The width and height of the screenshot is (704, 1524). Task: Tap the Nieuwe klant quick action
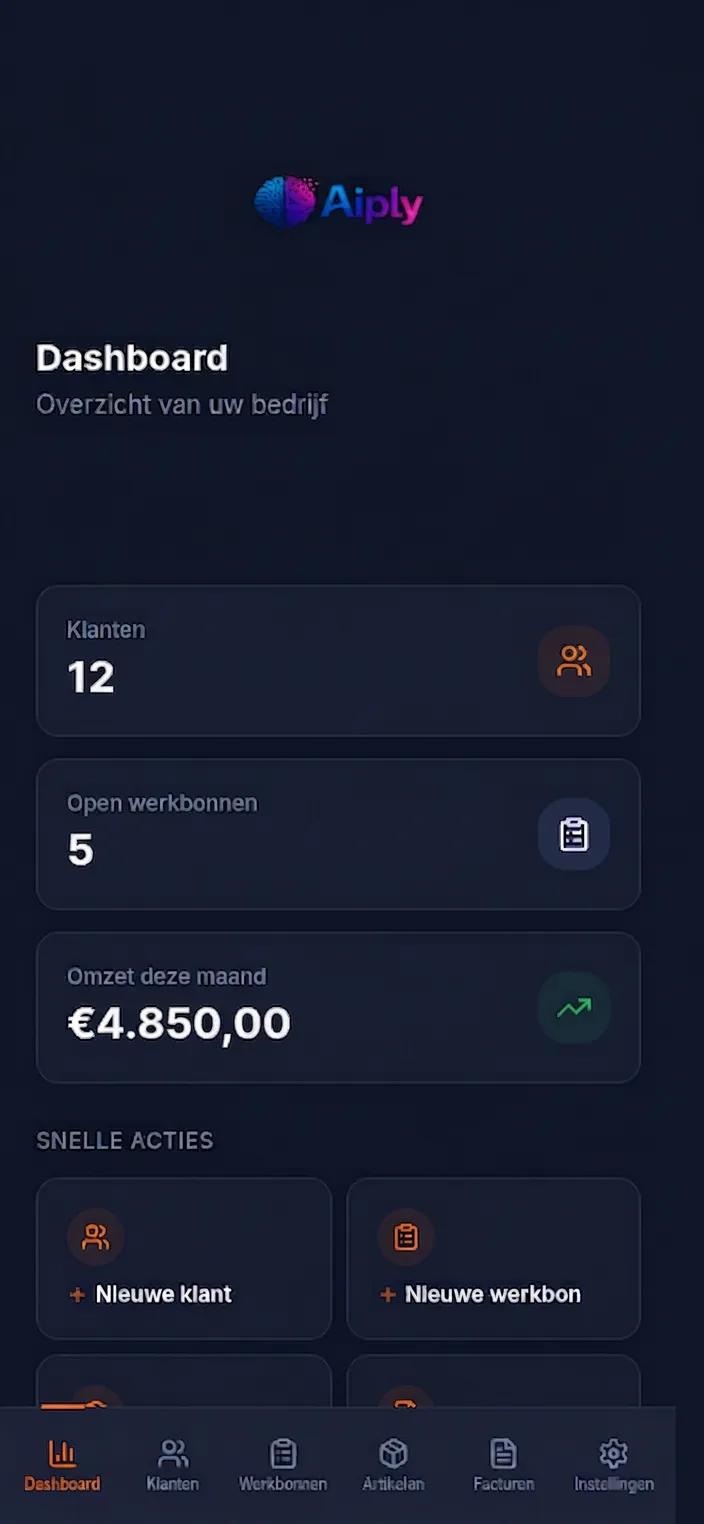coord(184,1258)
